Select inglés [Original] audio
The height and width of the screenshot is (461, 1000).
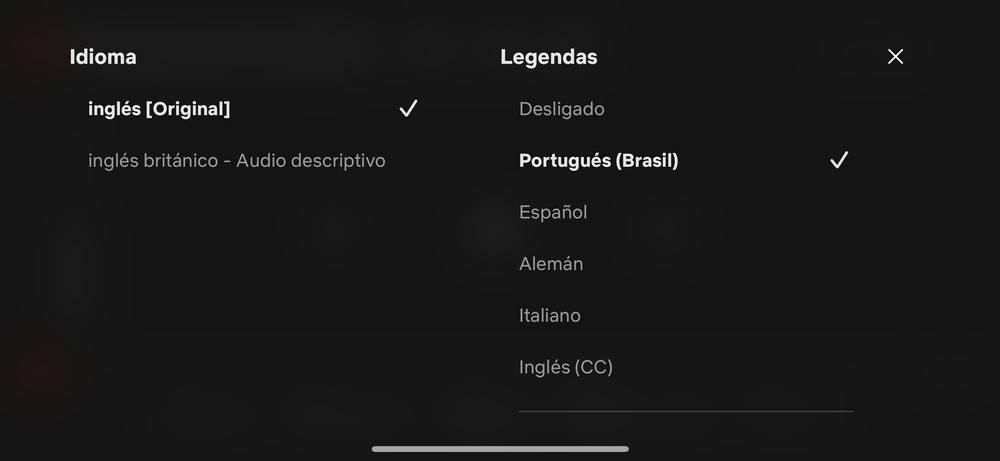tap(159, 109)
